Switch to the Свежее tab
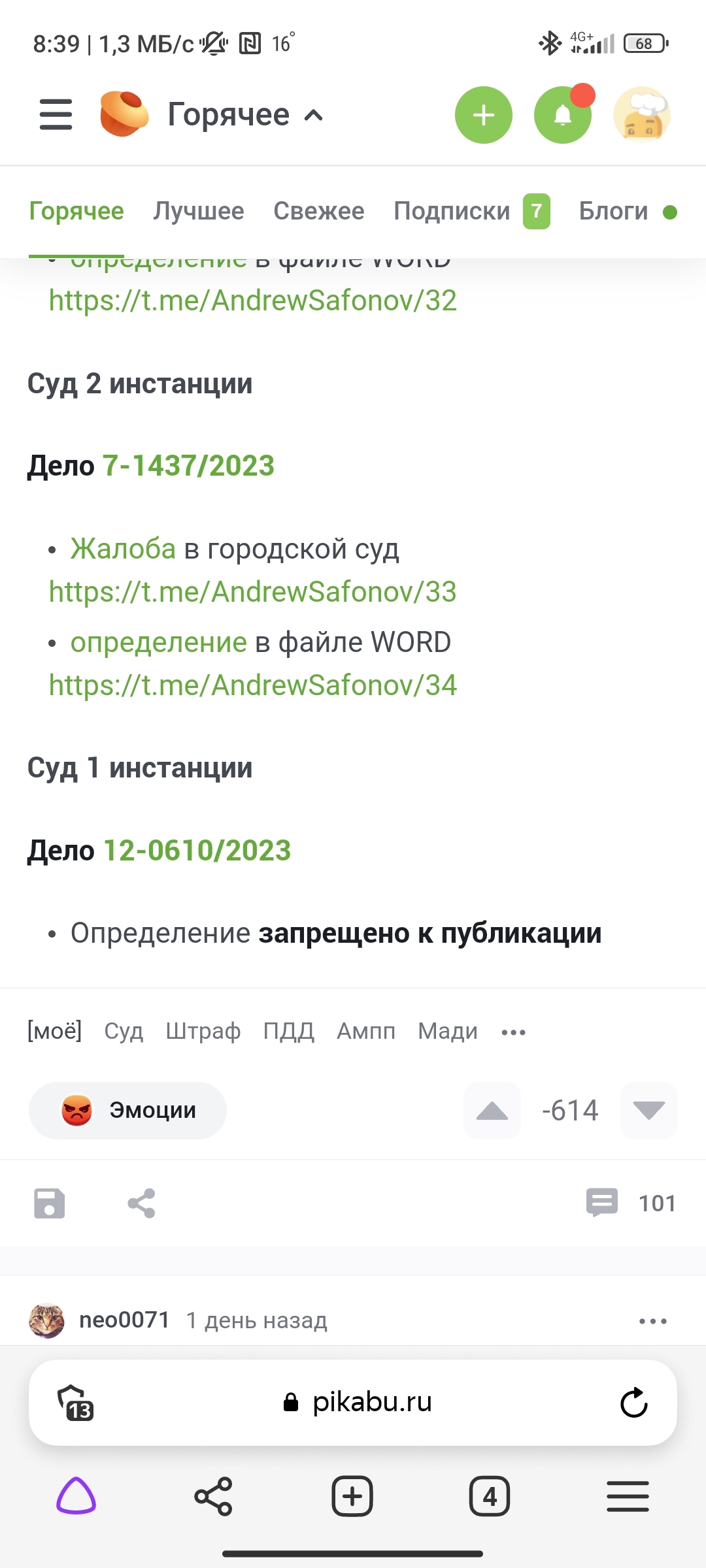Viewport: 706px width, 1568px height. pyautogui.click(x=318, y=211)
